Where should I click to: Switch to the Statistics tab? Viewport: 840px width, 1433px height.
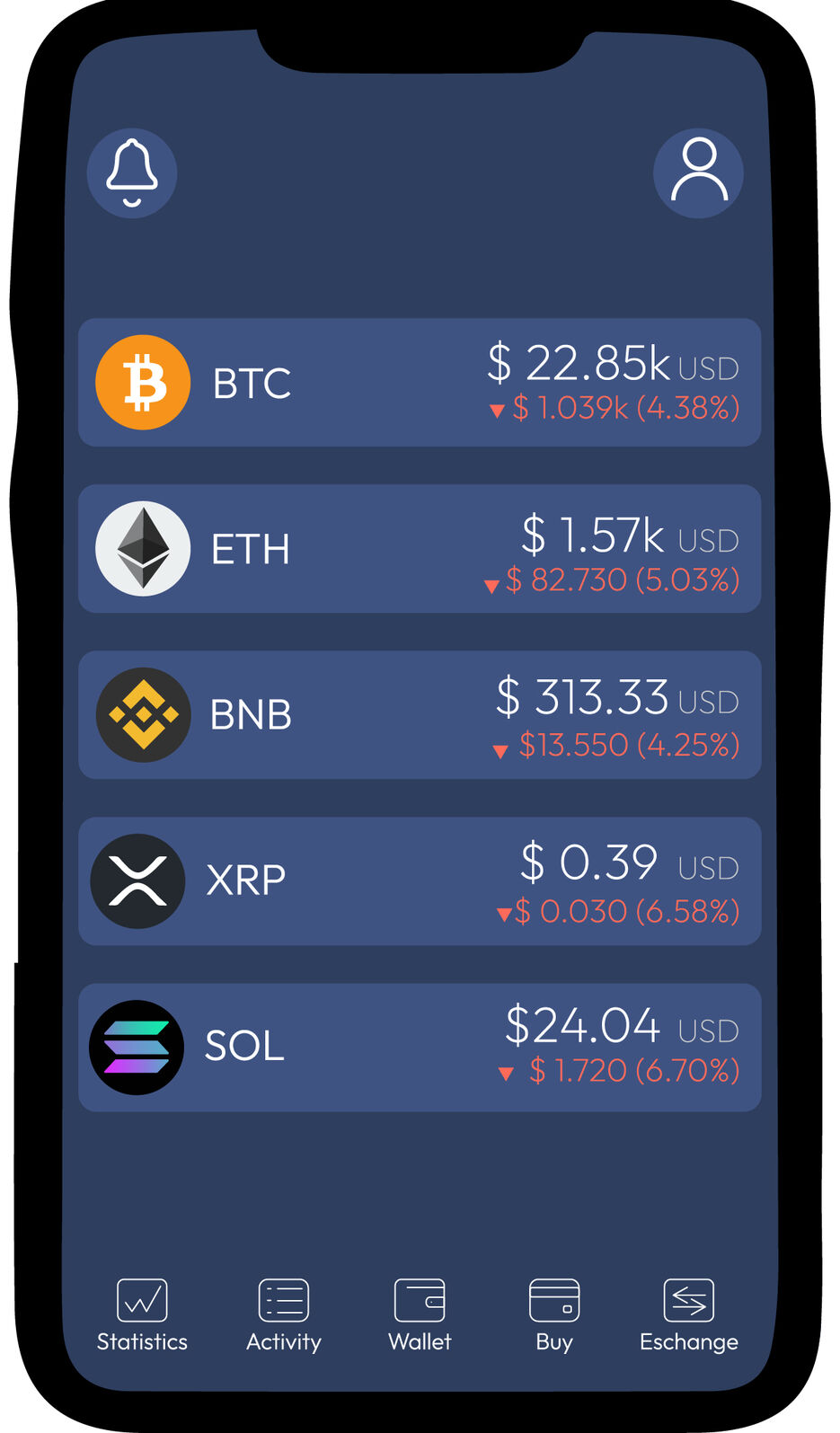pos(142,1314)
